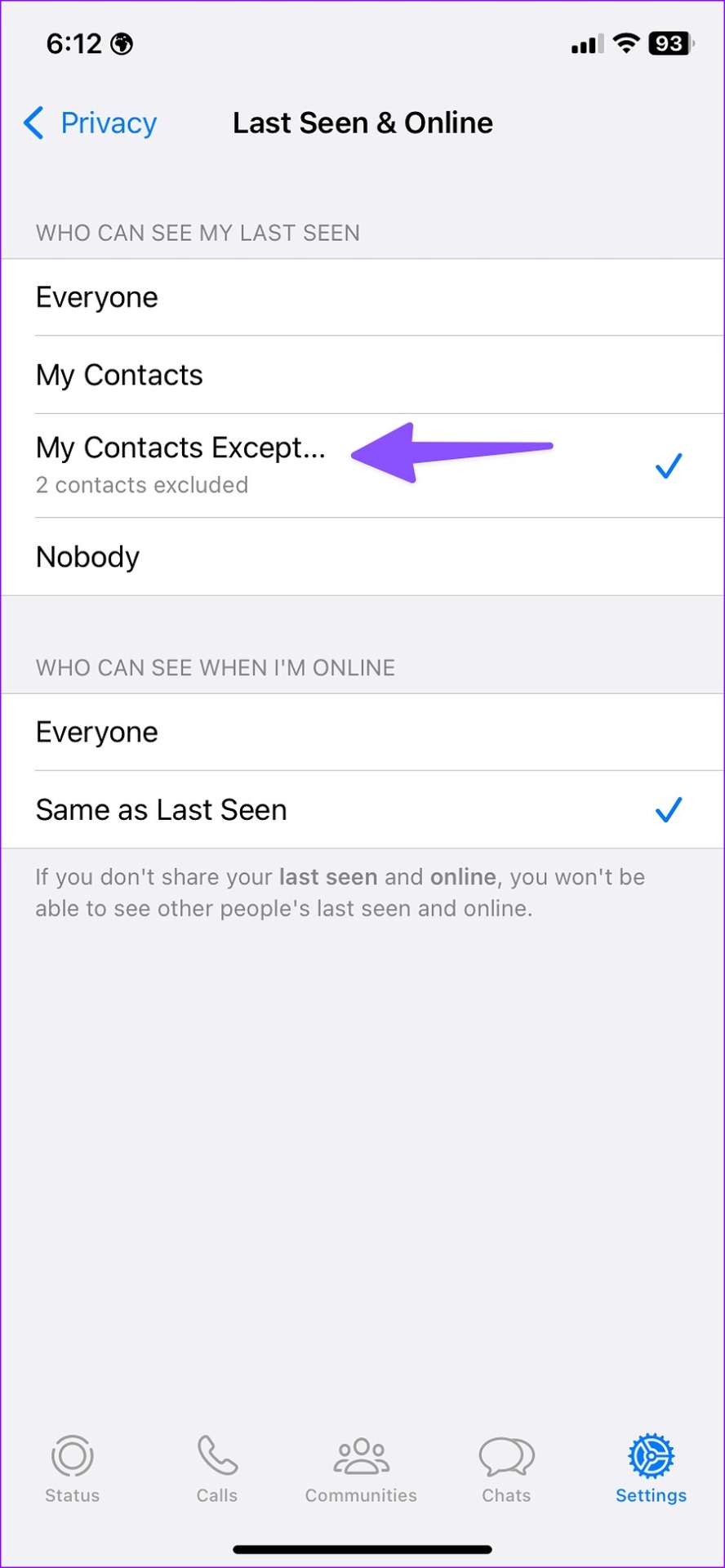
Task: Open My Contacts Except option
Action: [362, 465]
